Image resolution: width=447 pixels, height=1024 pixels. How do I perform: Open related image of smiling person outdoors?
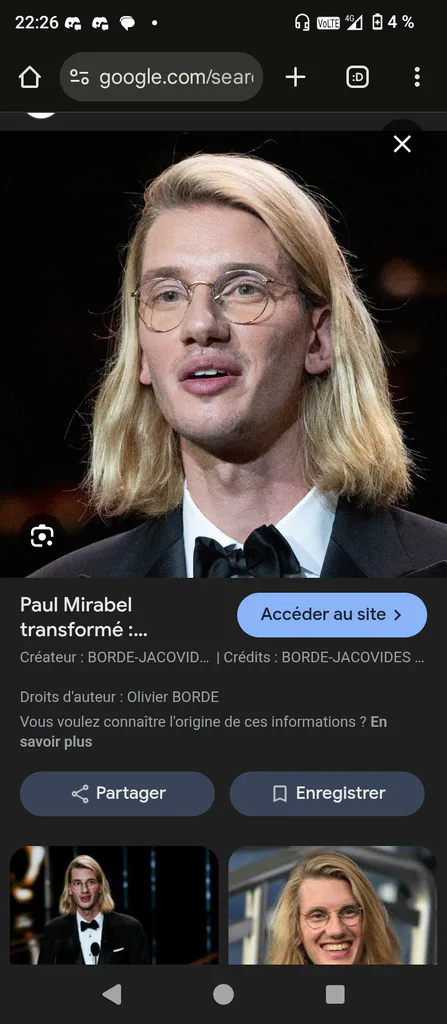pyautogui.click(x=333, y=905)
